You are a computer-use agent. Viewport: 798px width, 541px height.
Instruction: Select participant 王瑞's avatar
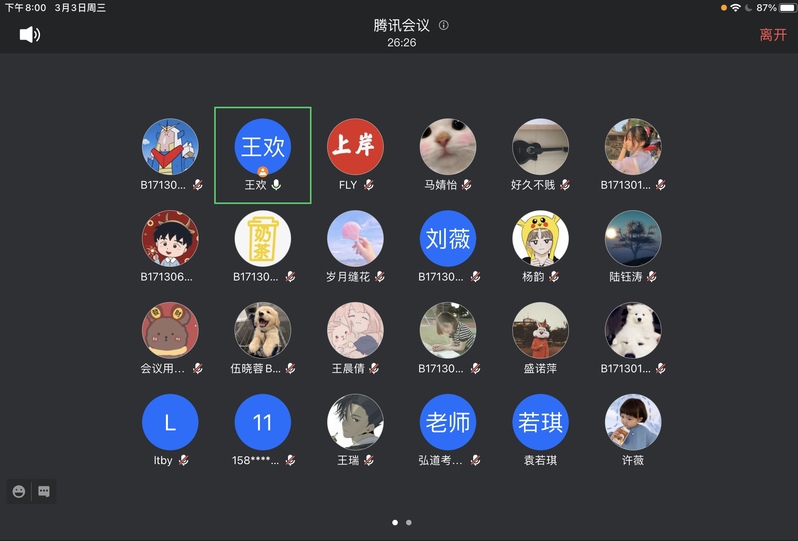(x=355, y=422)
